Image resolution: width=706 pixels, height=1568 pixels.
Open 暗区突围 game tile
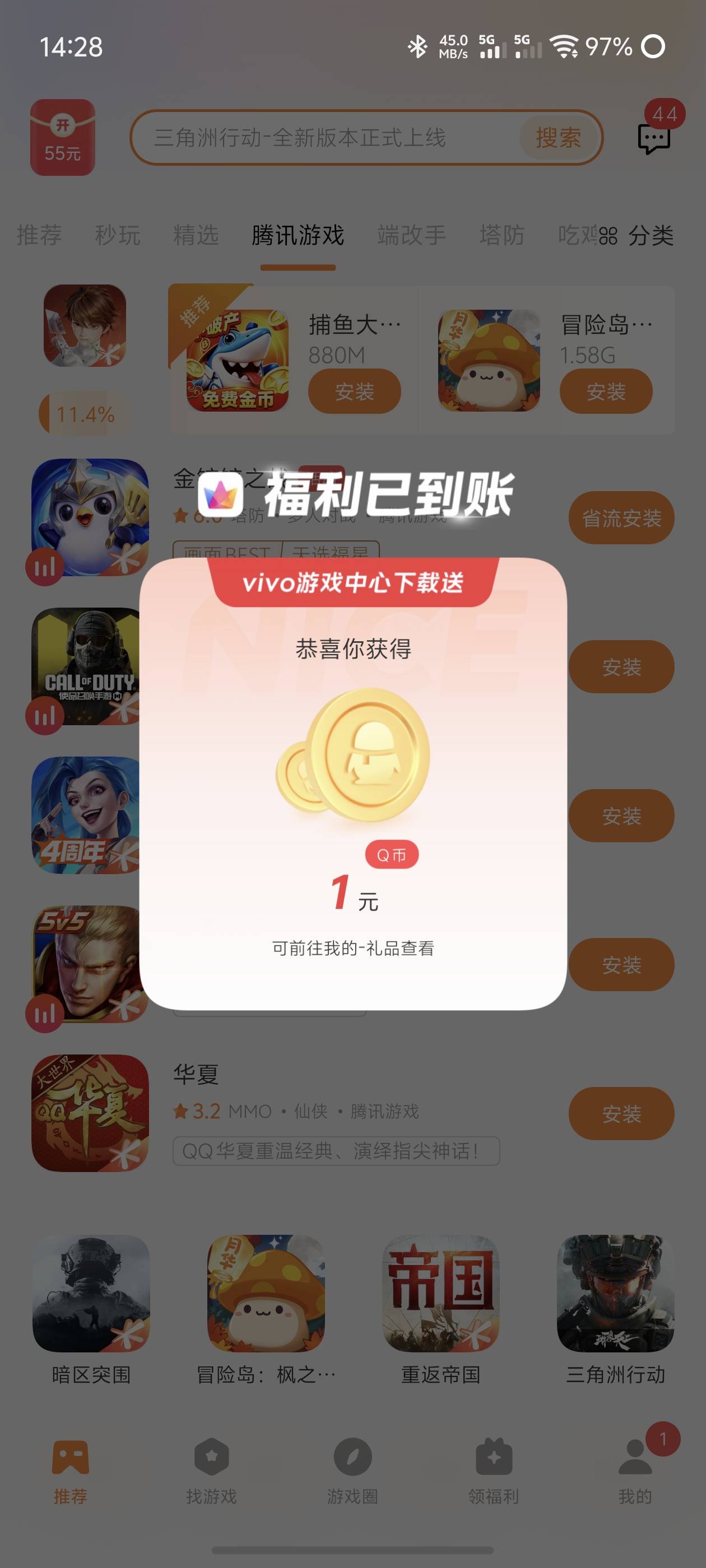pyautogui.click(x=91, y=1309)
